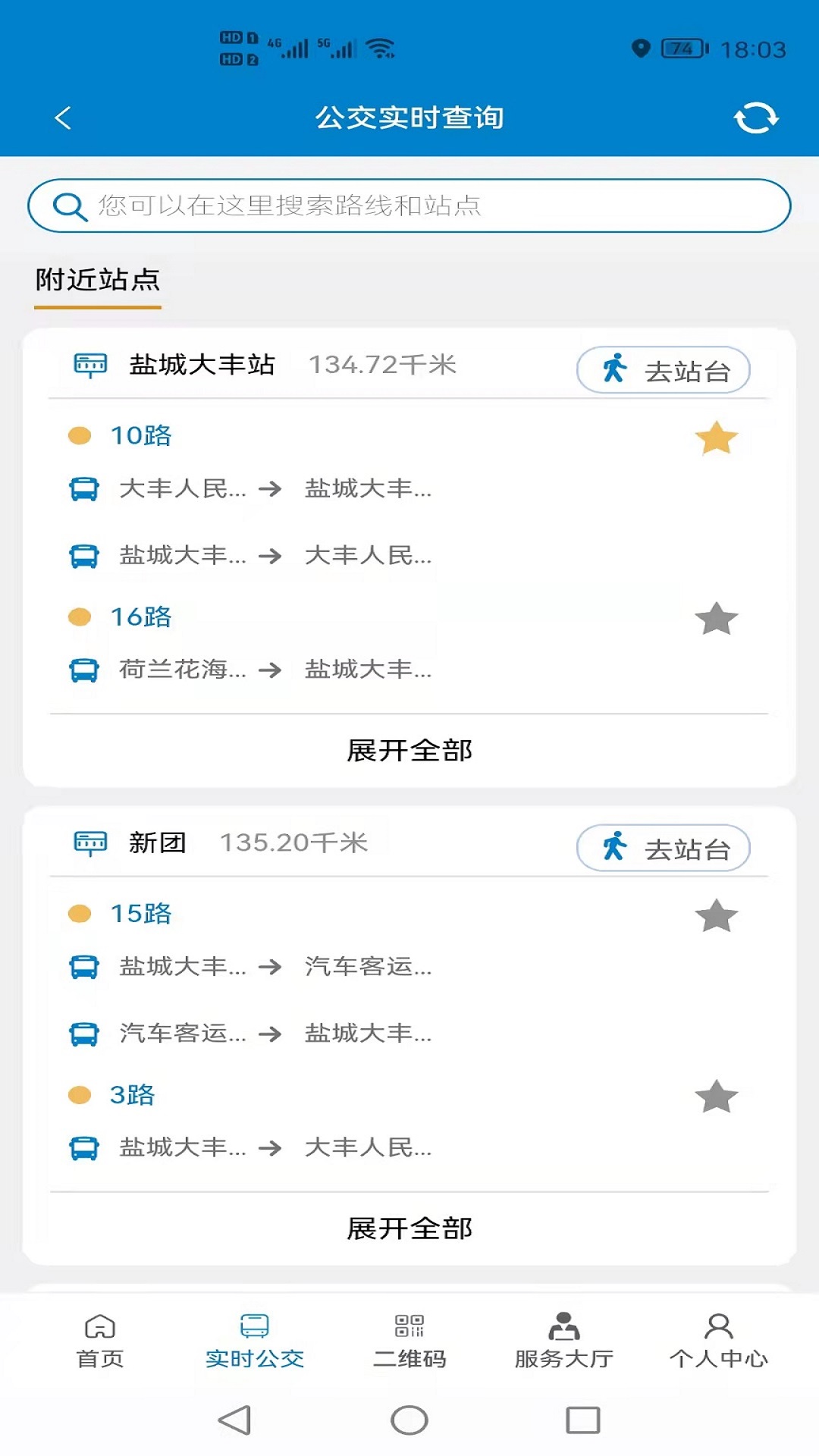This screenshot has height=1456, width=819.
Task: Open 10路 from 大丰人民 to 盐城大丰
Action: 275,489
